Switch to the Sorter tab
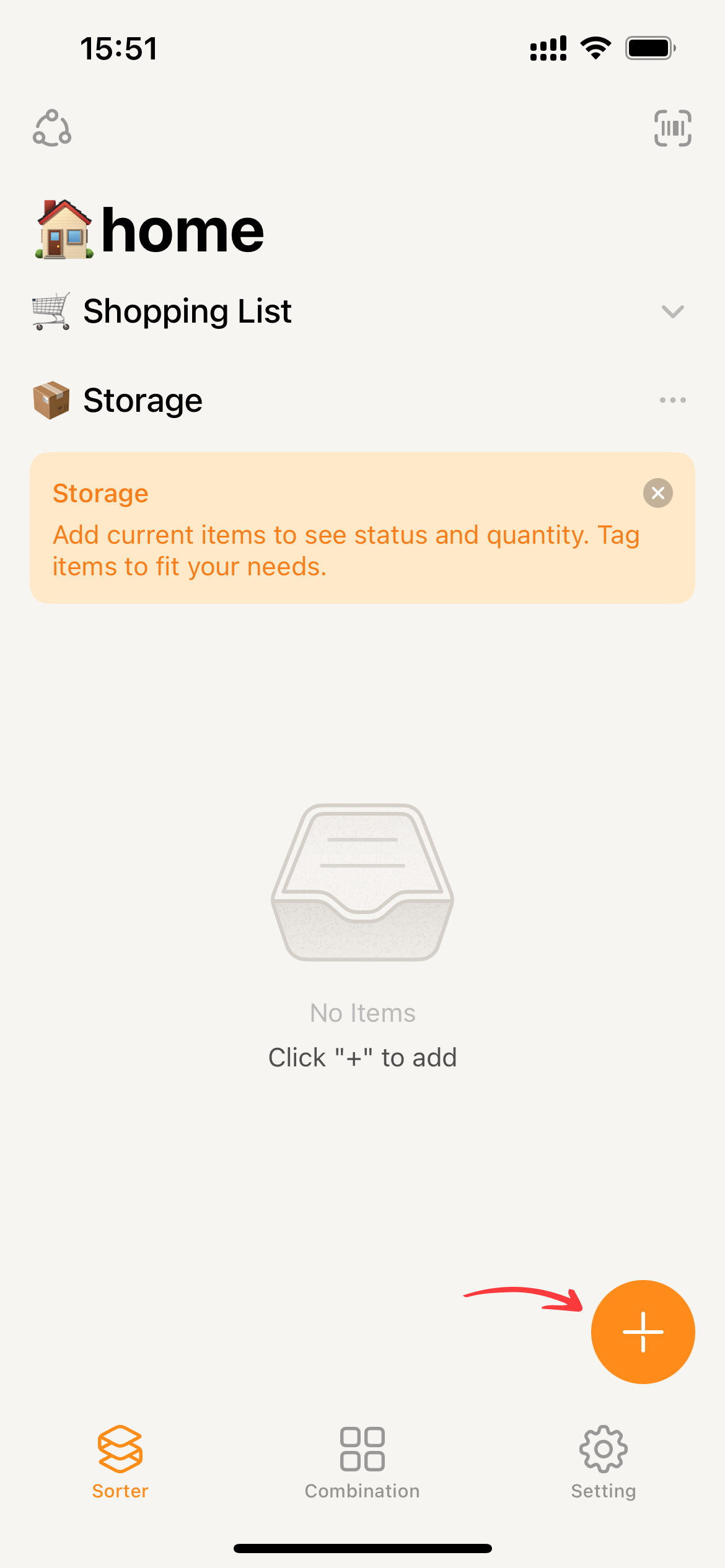This screenshot has width=725, height=1568. (x=120, y=1461)
